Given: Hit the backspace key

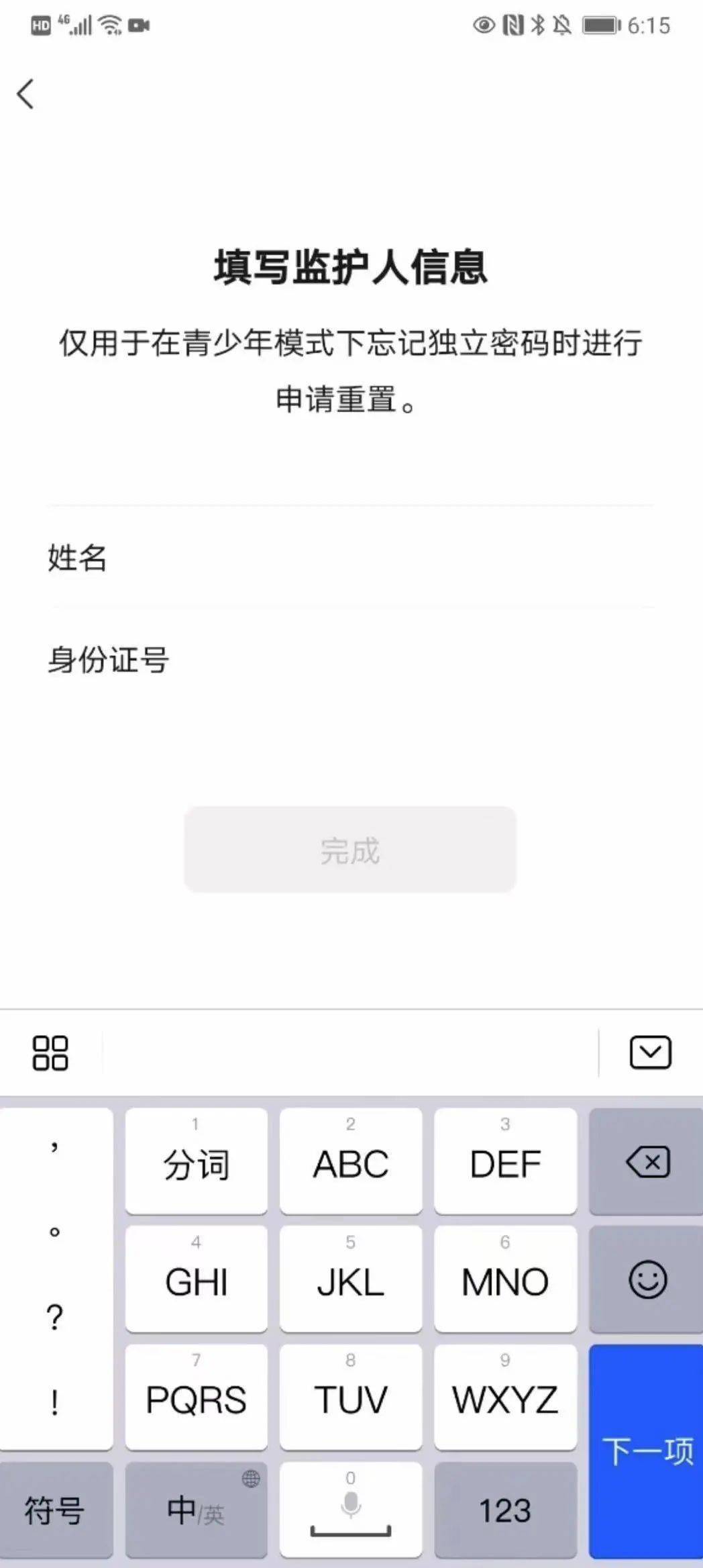Looking at the screenshot, I should (x=647, y=1162).
